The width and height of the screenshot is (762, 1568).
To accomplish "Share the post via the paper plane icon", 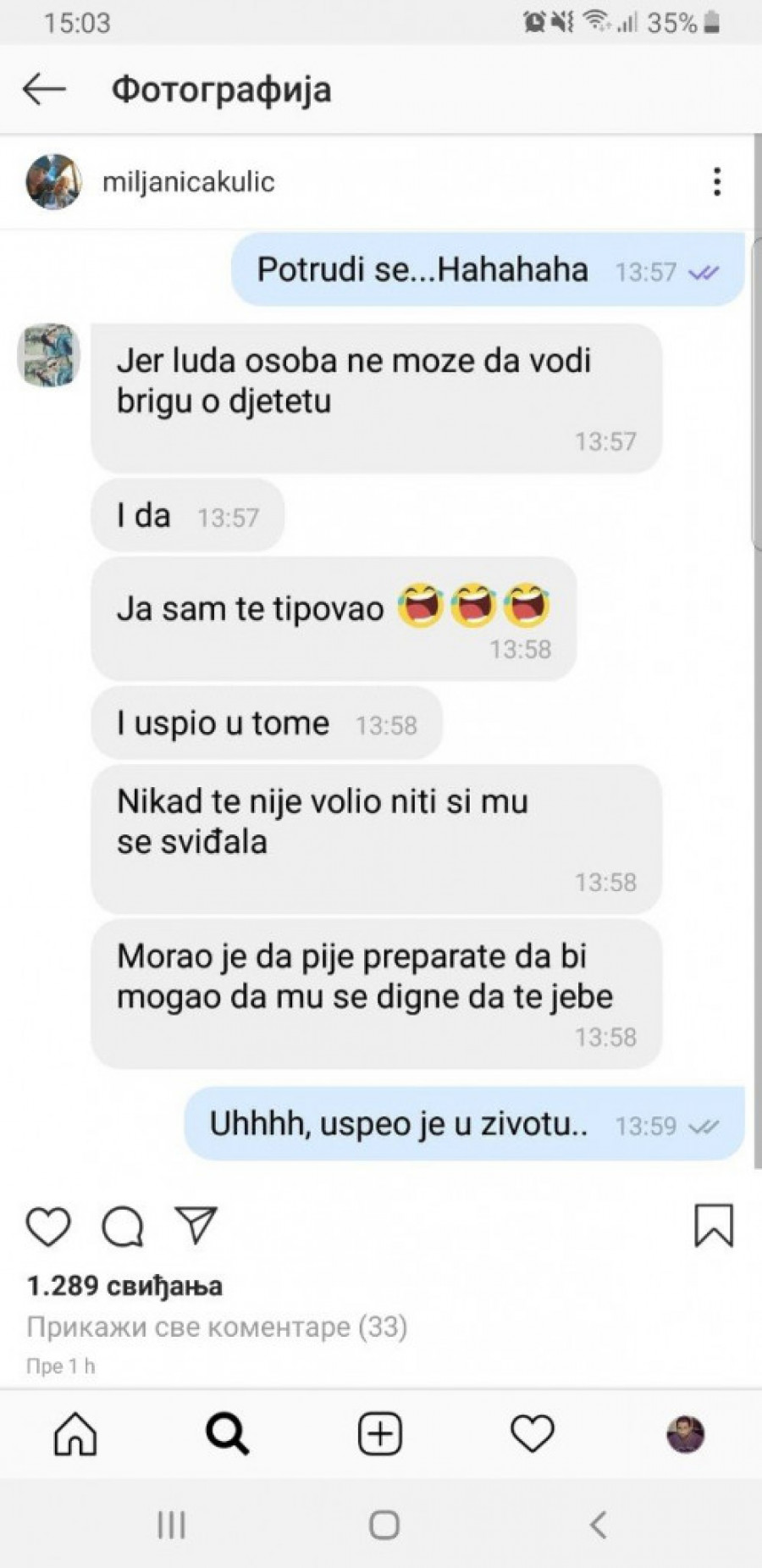I will [196, 1225].
